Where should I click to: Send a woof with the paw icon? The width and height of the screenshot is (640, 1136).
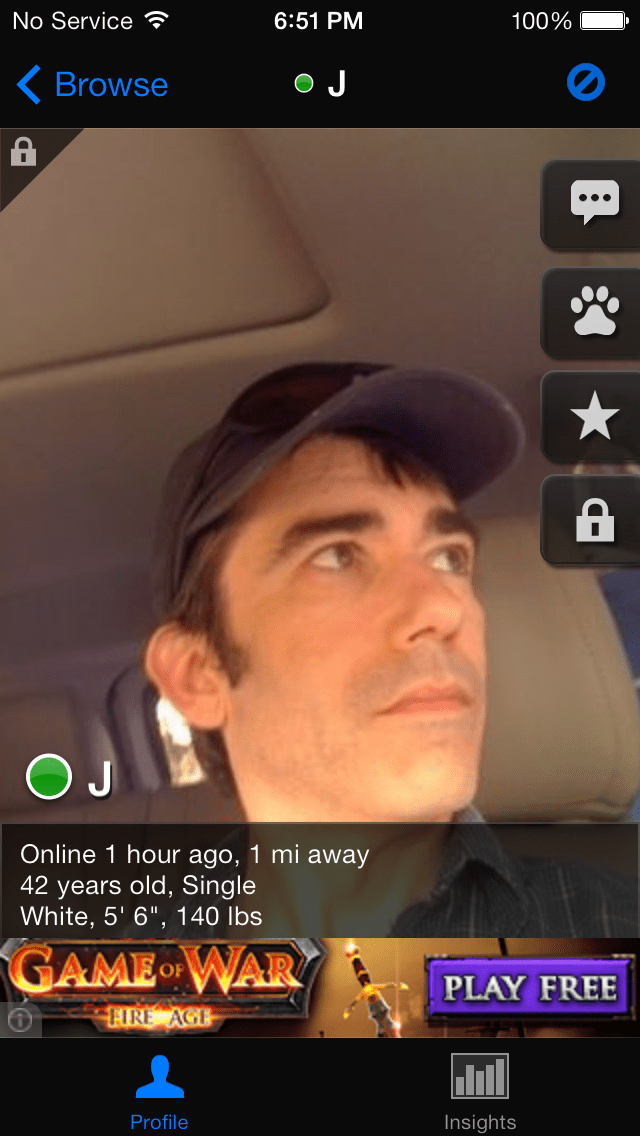pos(594,312)
